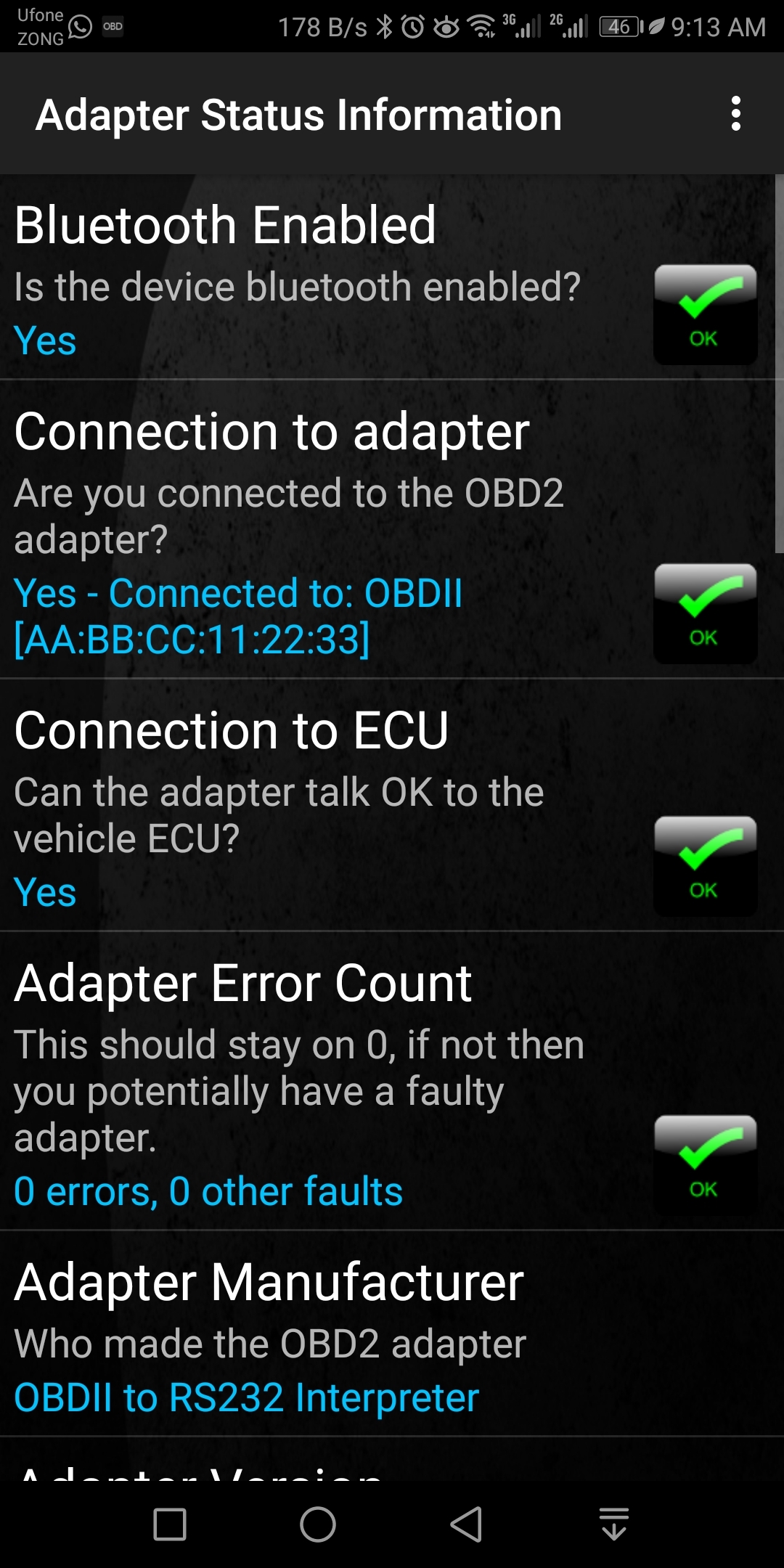The width and height of the screenshot is (784, 1568).
Task: Show recent apps
Action: tap(170, 1524)
